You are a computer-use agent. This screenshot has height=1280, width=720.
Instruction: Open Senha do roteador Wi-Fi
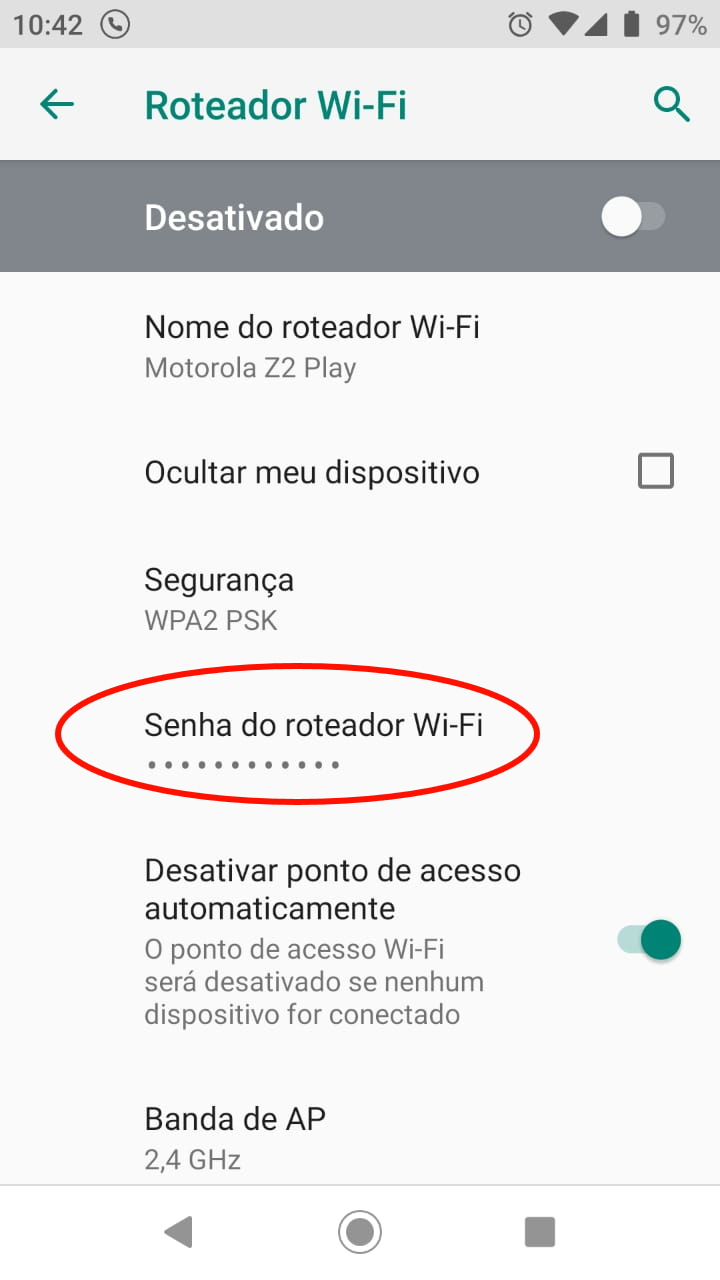pyautogui.click(x=313, y=740)
